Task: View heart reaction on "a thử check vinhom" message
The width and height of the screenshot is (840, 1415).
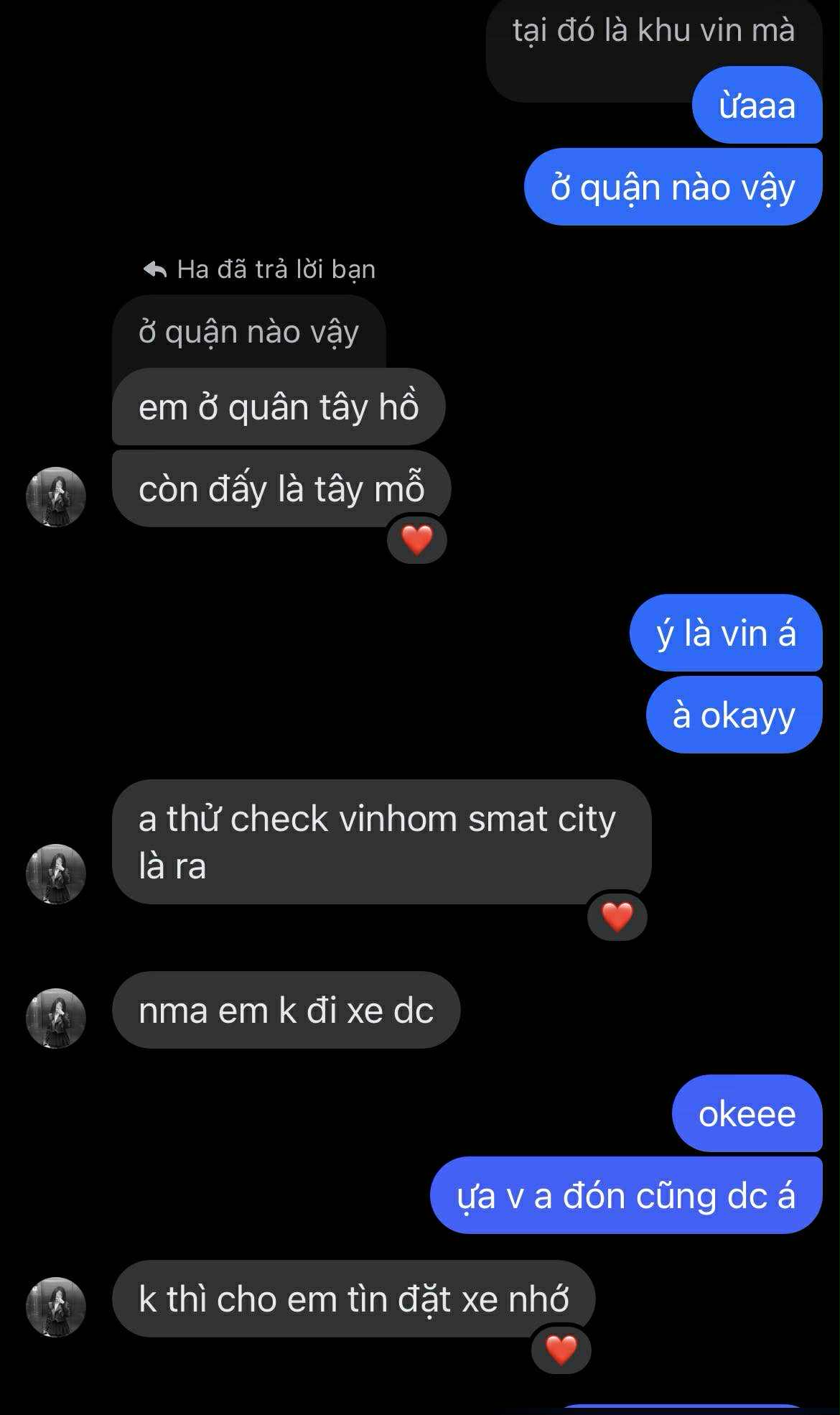Action: pos(617,917)
